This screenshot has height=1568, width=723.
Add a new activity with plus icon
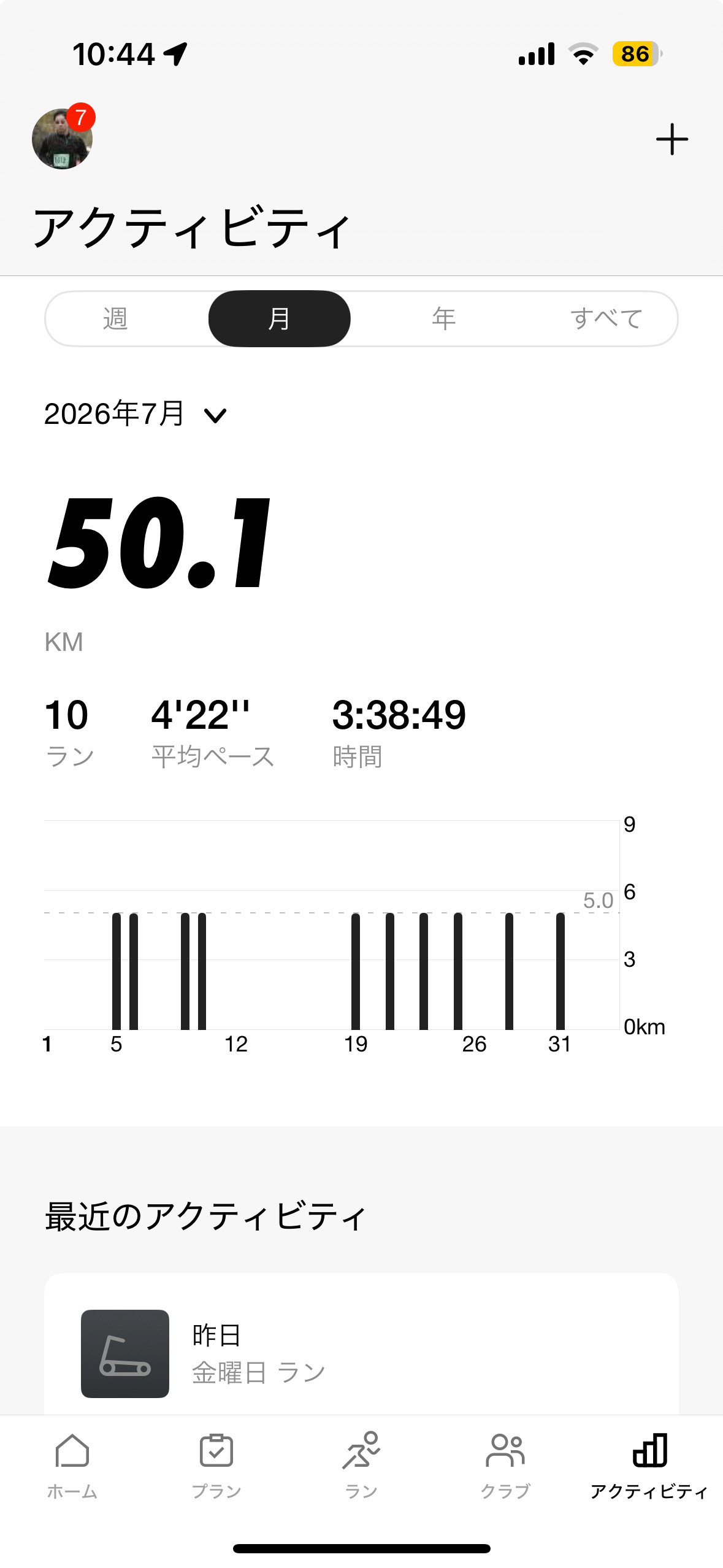(x=672, y=139)
